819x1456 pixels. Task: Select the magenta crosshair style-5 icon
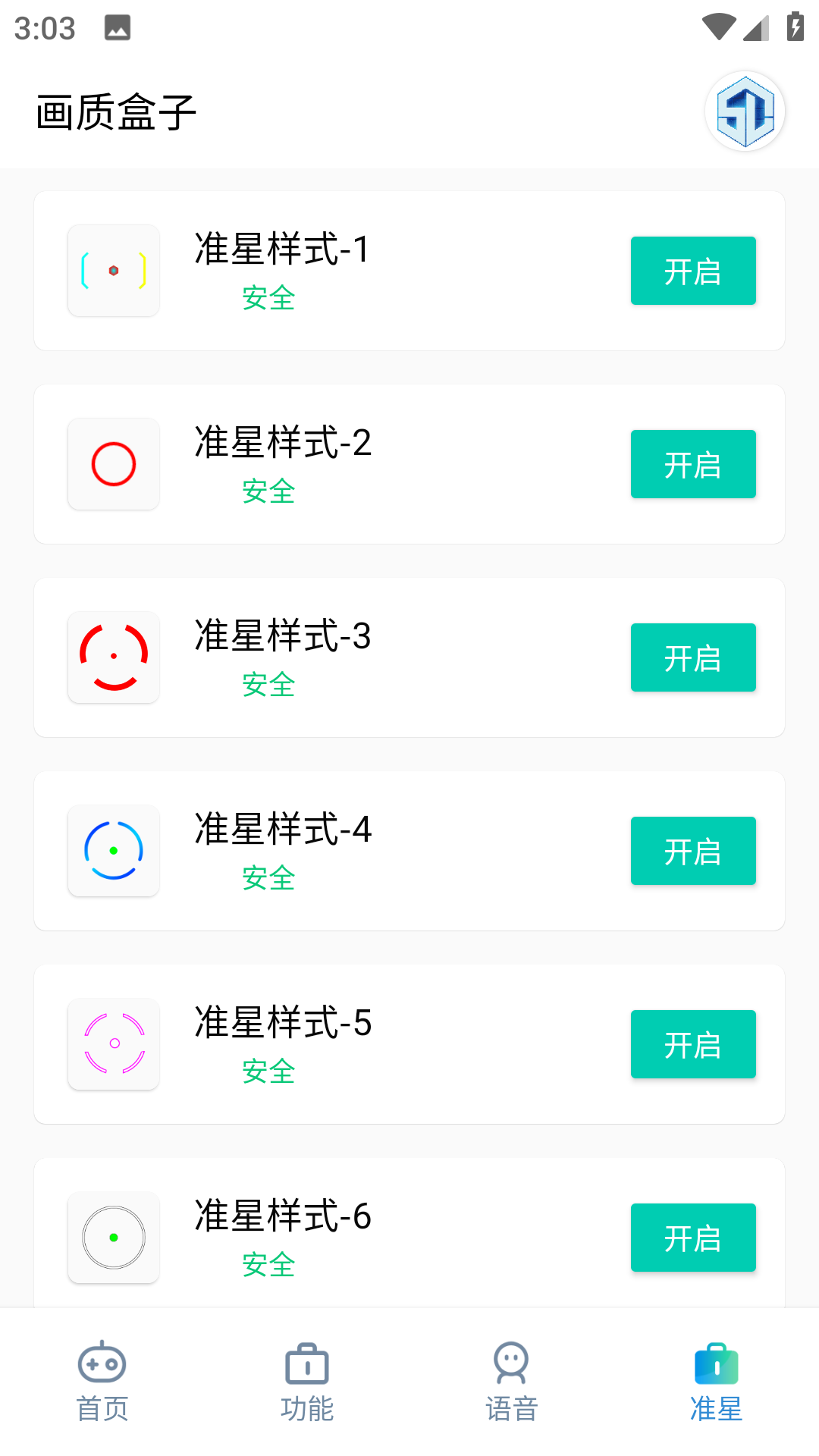[x=113, y=1043]
